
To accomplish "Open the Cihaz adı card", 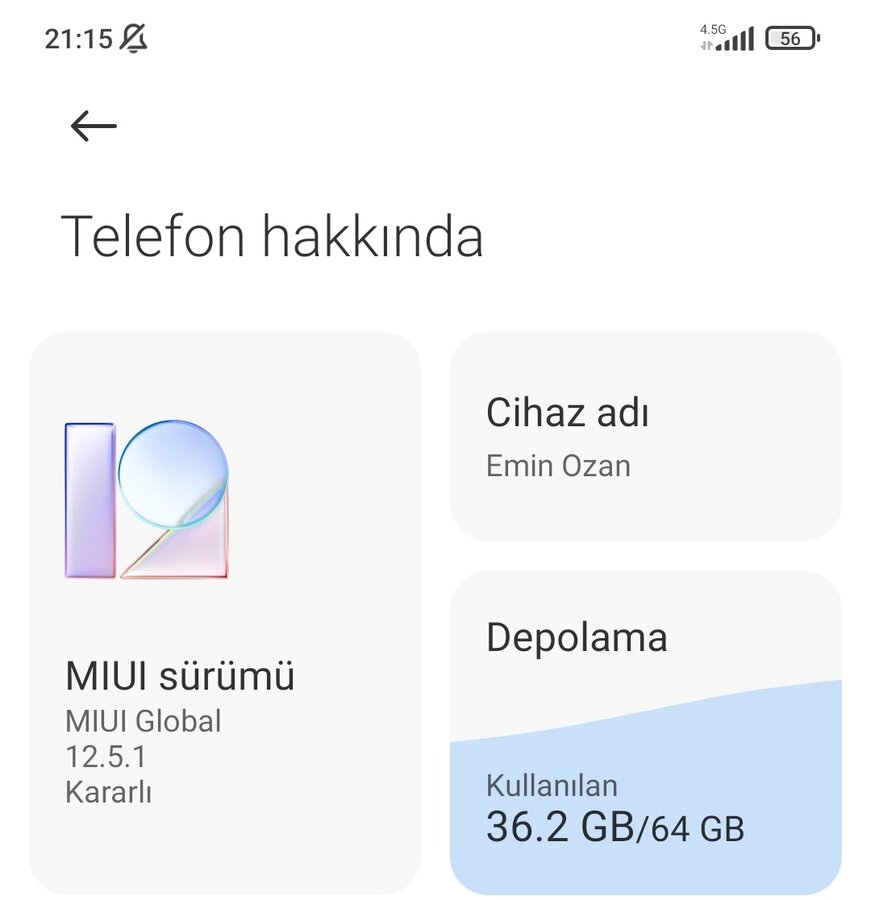I will pos(645,436).
